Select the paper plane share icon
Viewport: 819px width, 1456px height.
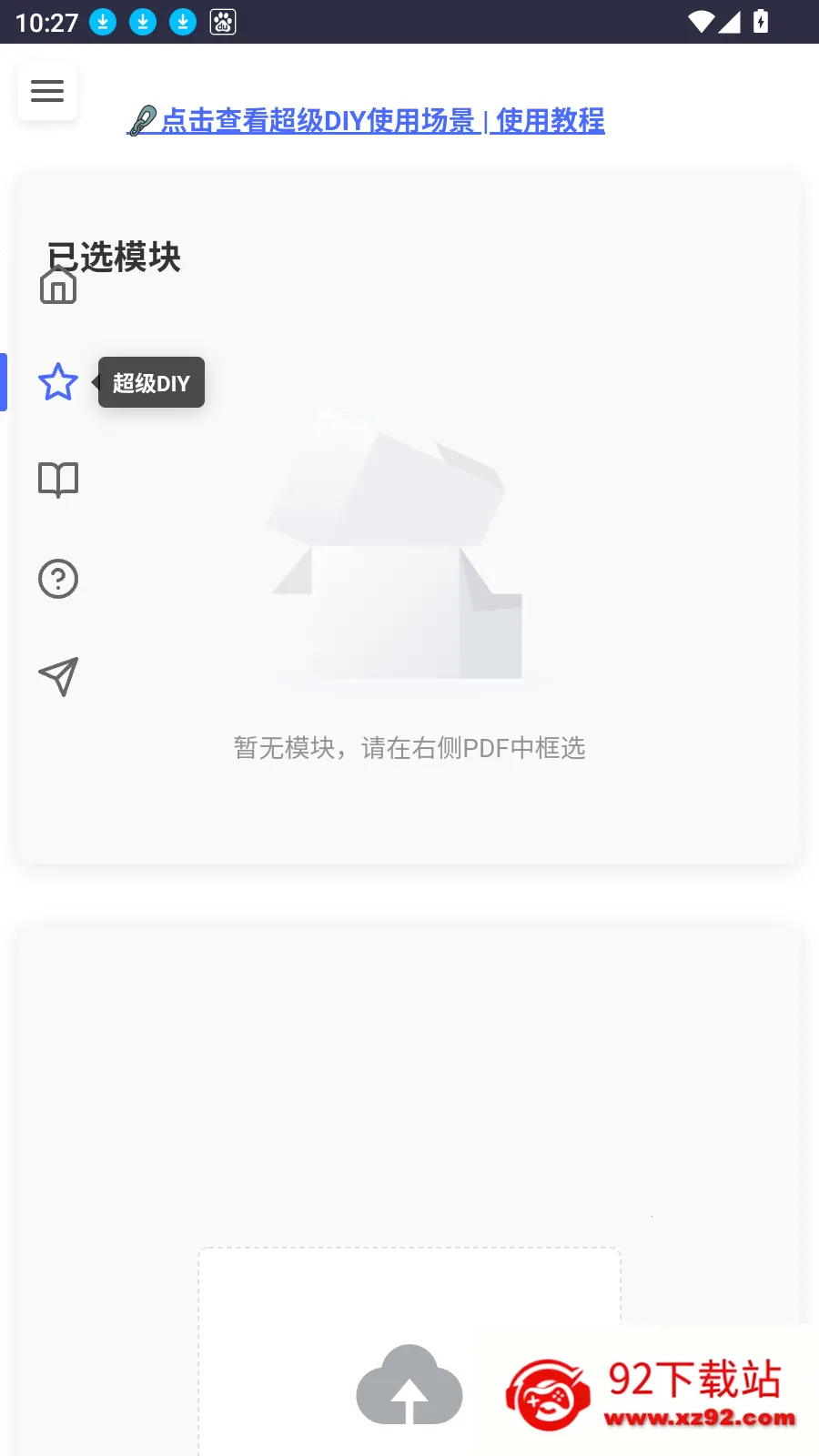pos(57,677)
